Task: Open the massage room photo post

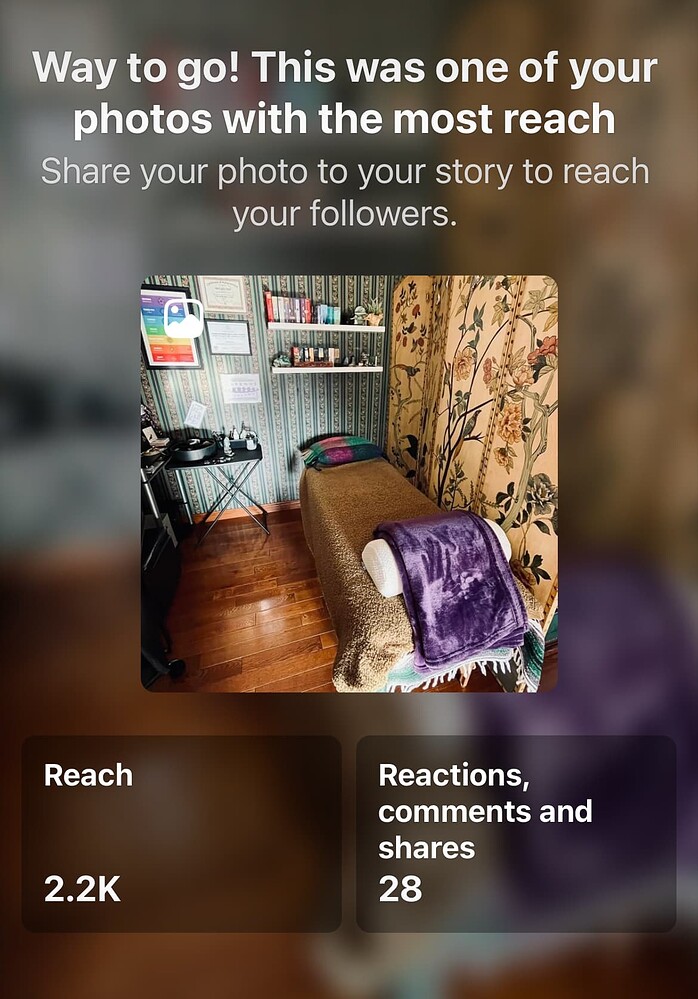Action: click(349, 484)
